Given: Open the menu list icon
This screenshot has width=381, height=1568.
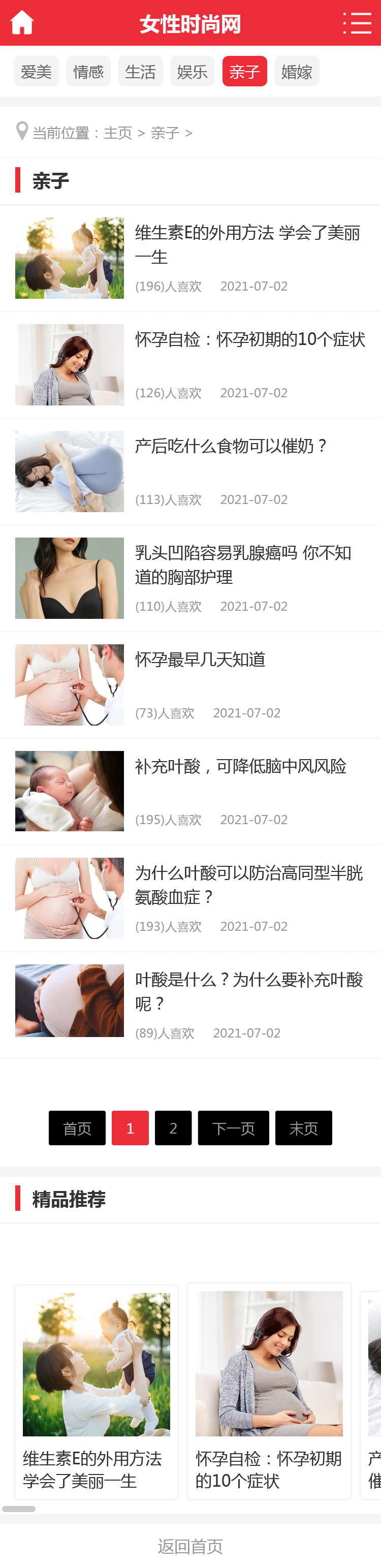Looking at the screenshot, I should [x=357, y=23].
